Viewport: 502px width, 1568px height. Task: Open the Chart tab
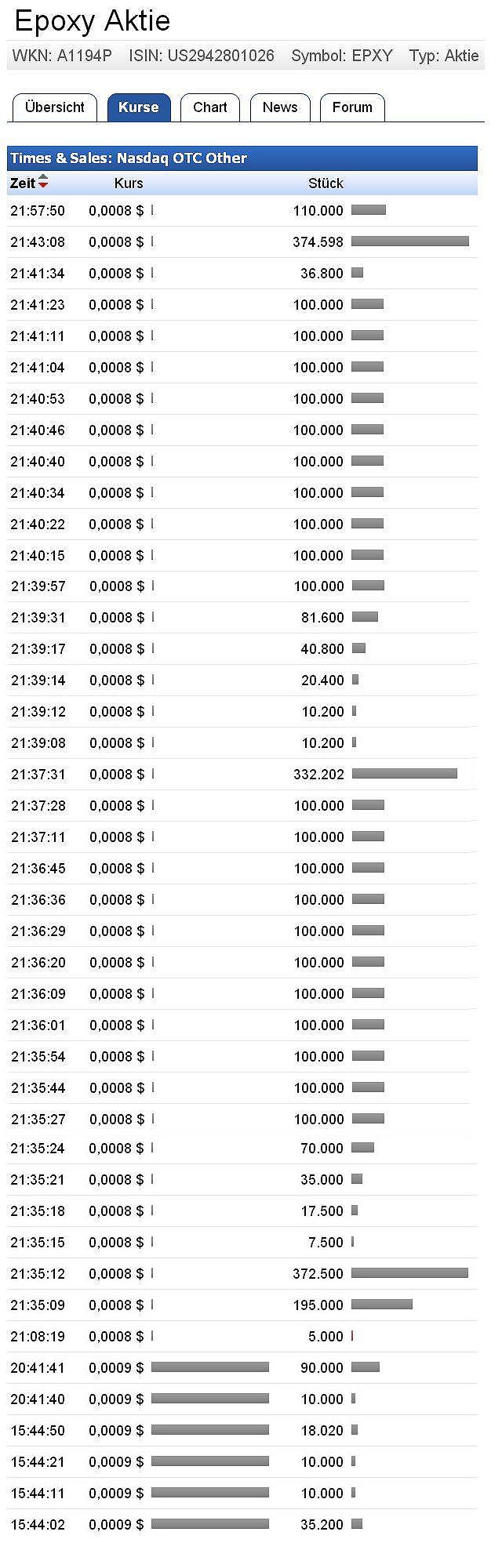209,107
